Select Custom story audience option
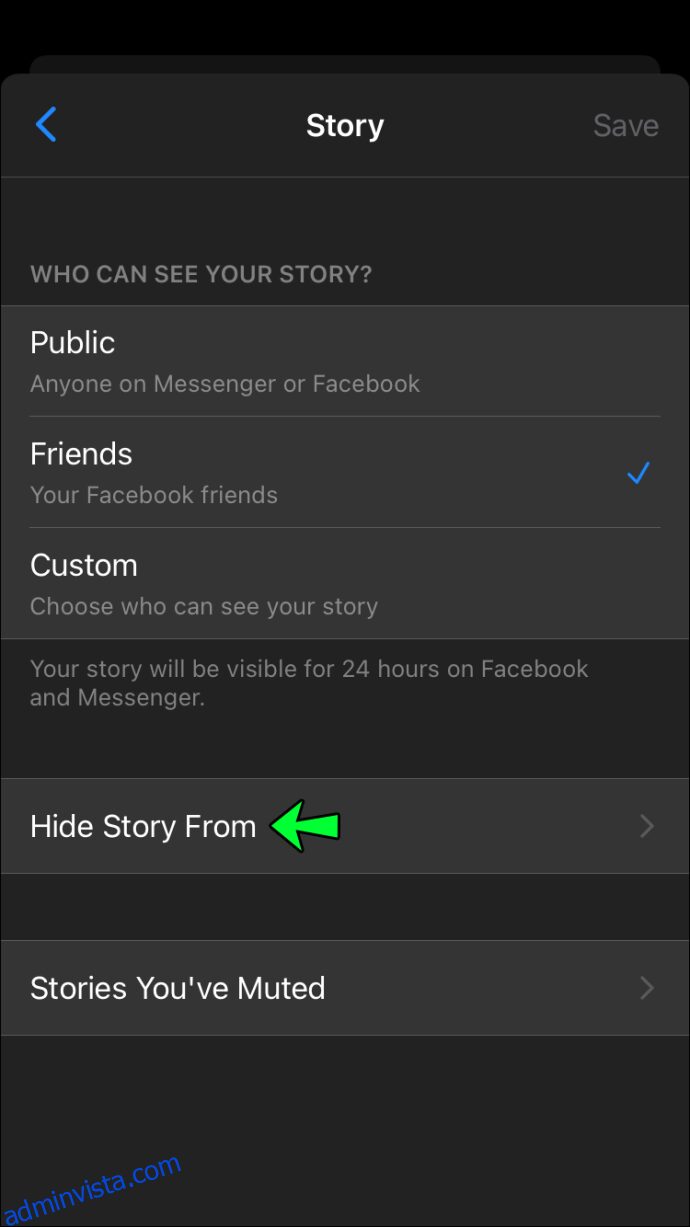Viewport: 690px width, 1227px height. [x=345, y=583]
